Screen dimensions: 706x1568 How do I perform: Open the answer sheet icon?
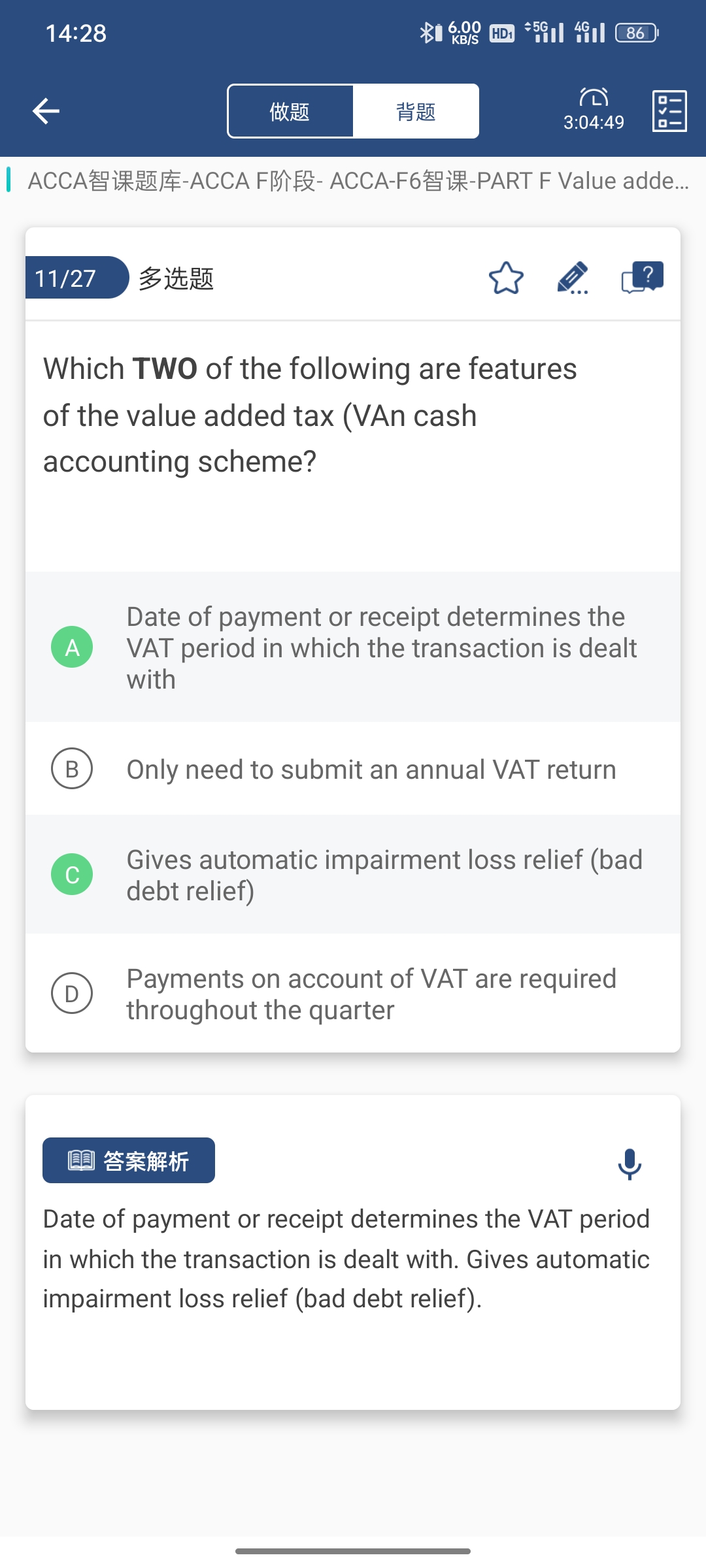pos(669,111)
